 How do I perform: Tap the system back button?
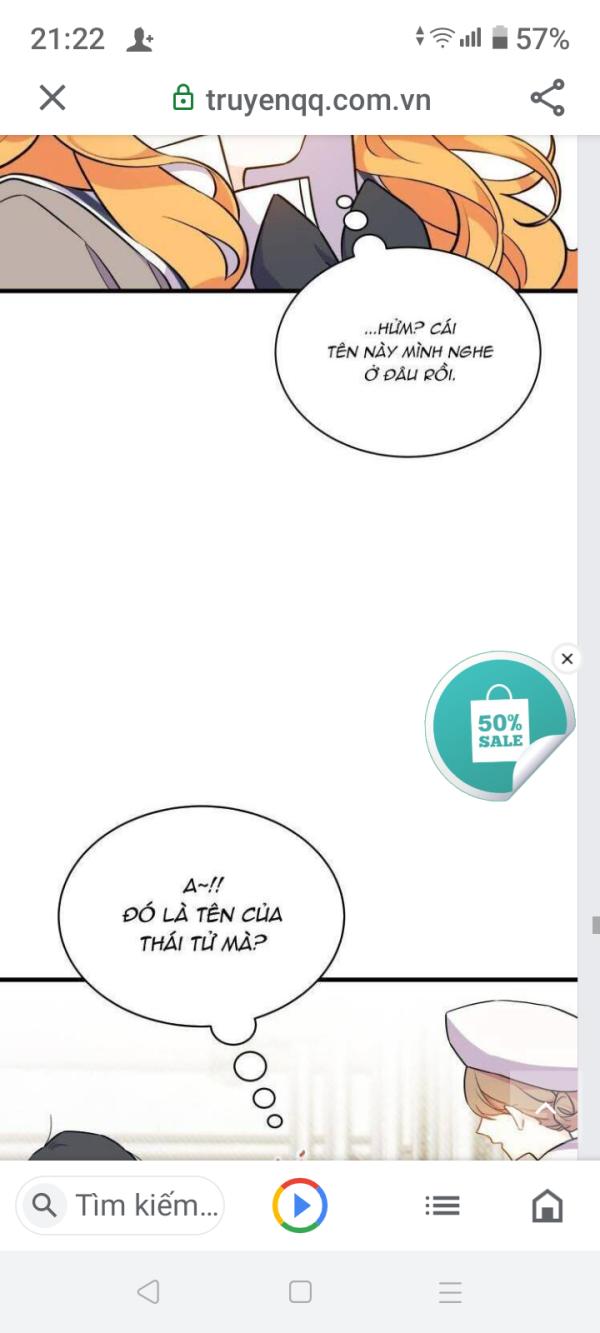pyautogui.click(x=148, y=1292)
